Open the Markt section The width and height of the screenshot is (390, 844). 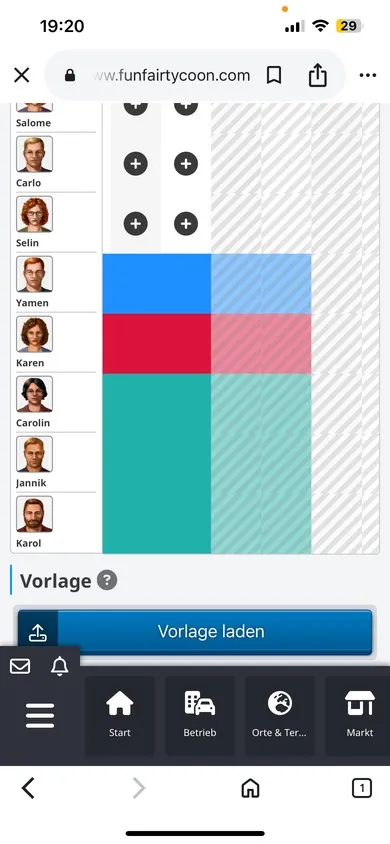point(359,715)
